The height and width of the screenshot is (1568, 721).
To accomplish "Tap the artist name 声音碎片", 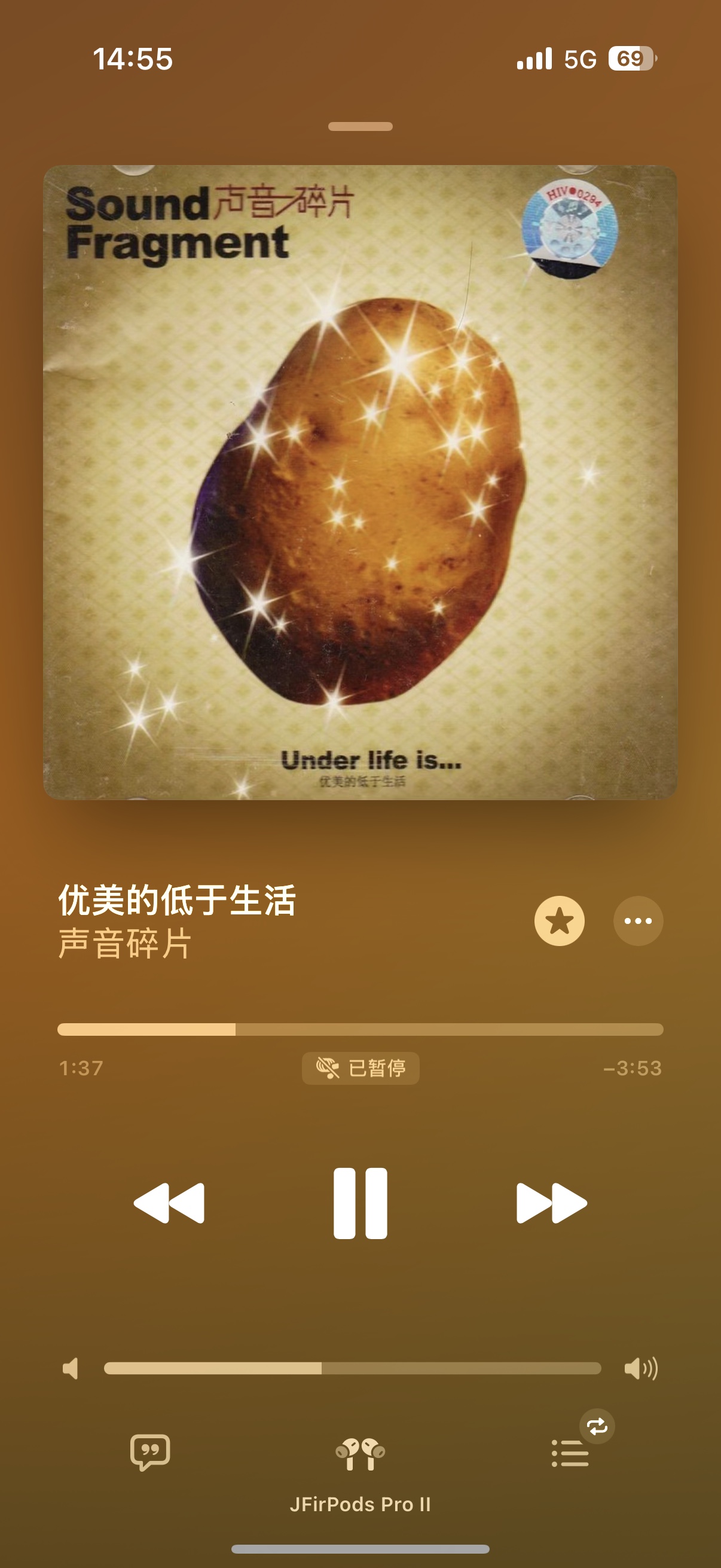I will coord(126,944).
